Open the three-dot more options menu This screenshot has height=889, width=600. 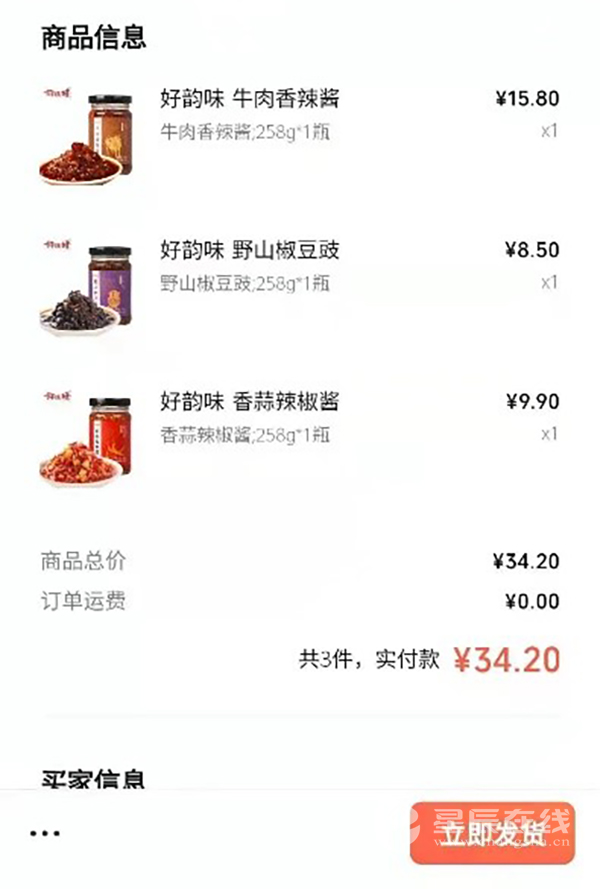coord(45,833)
